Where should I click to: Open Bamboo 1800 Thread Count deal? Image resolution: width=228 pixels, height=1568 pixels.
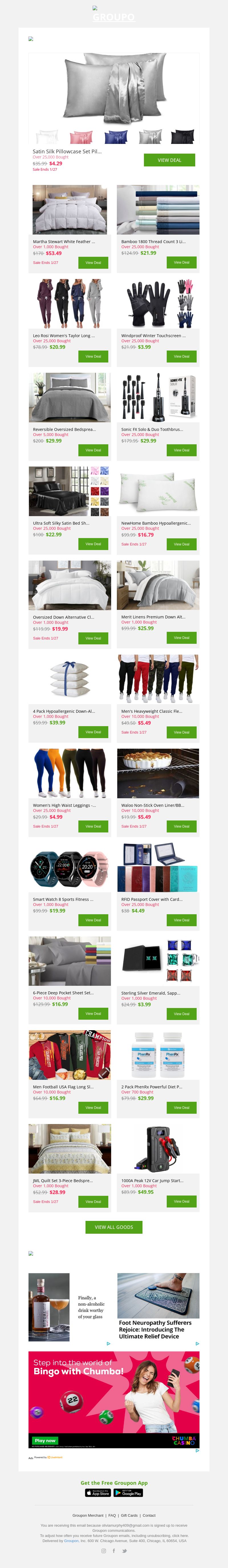[x=181, y=262]
